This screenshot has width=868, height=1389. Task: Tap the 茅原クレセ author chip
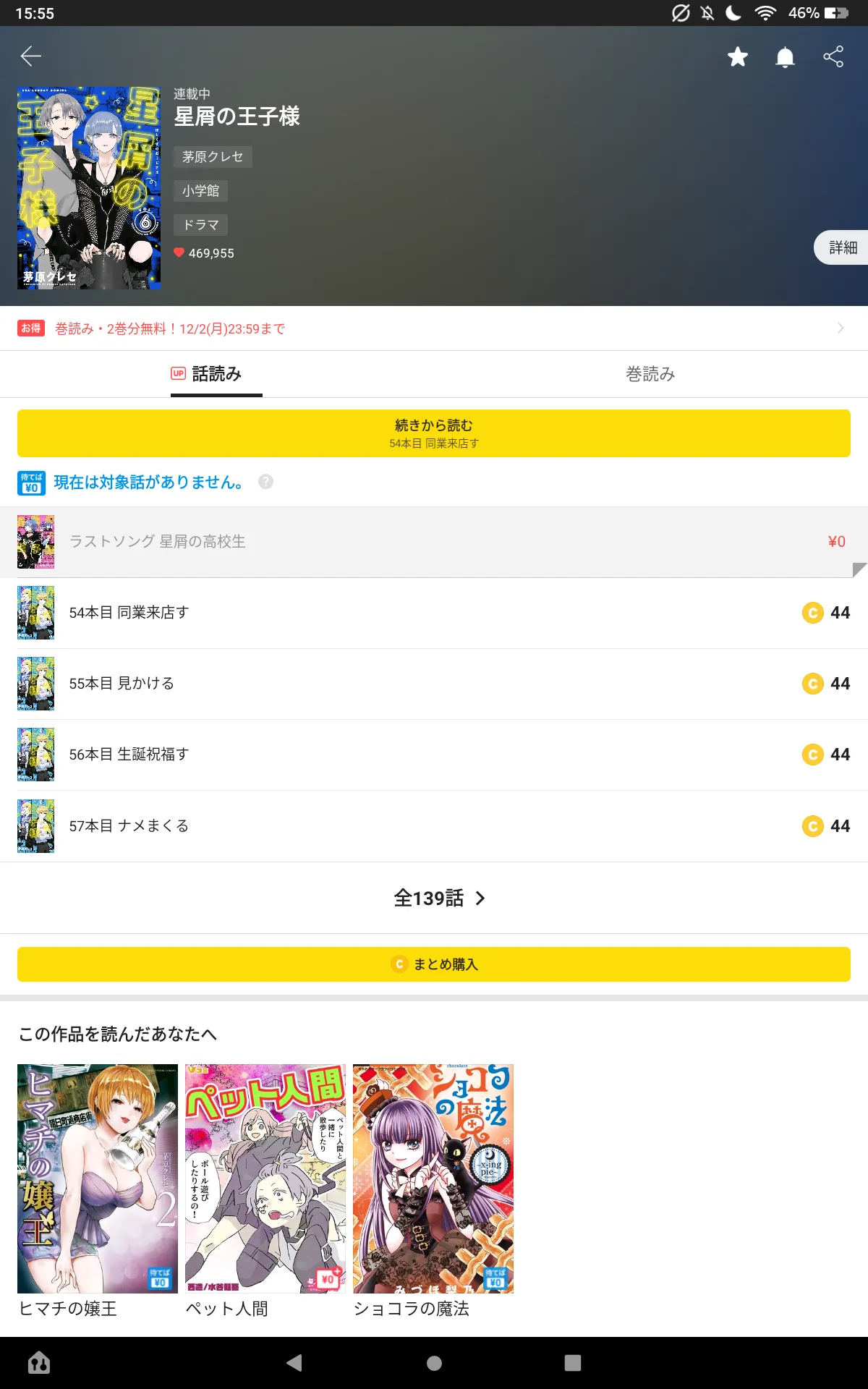point(213,157)
